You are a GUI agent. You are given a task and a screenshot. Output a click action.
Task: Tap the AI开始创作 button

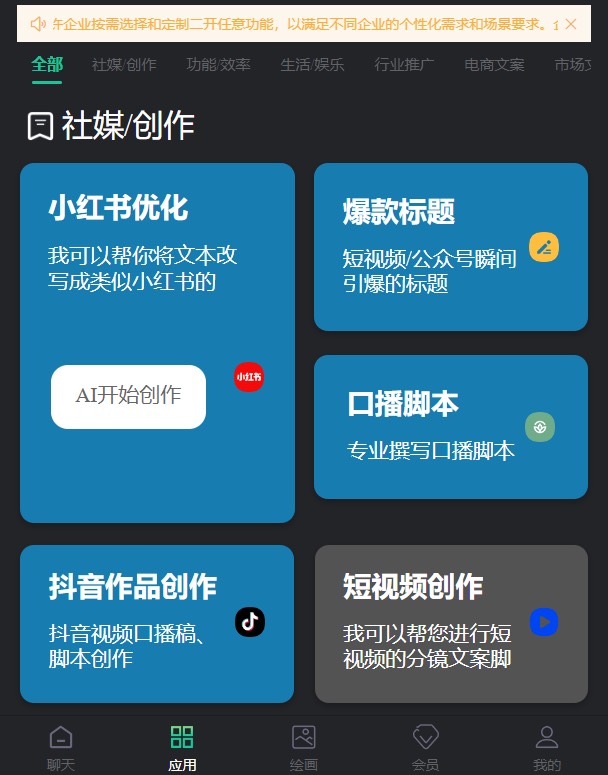[x=128, y=396]
